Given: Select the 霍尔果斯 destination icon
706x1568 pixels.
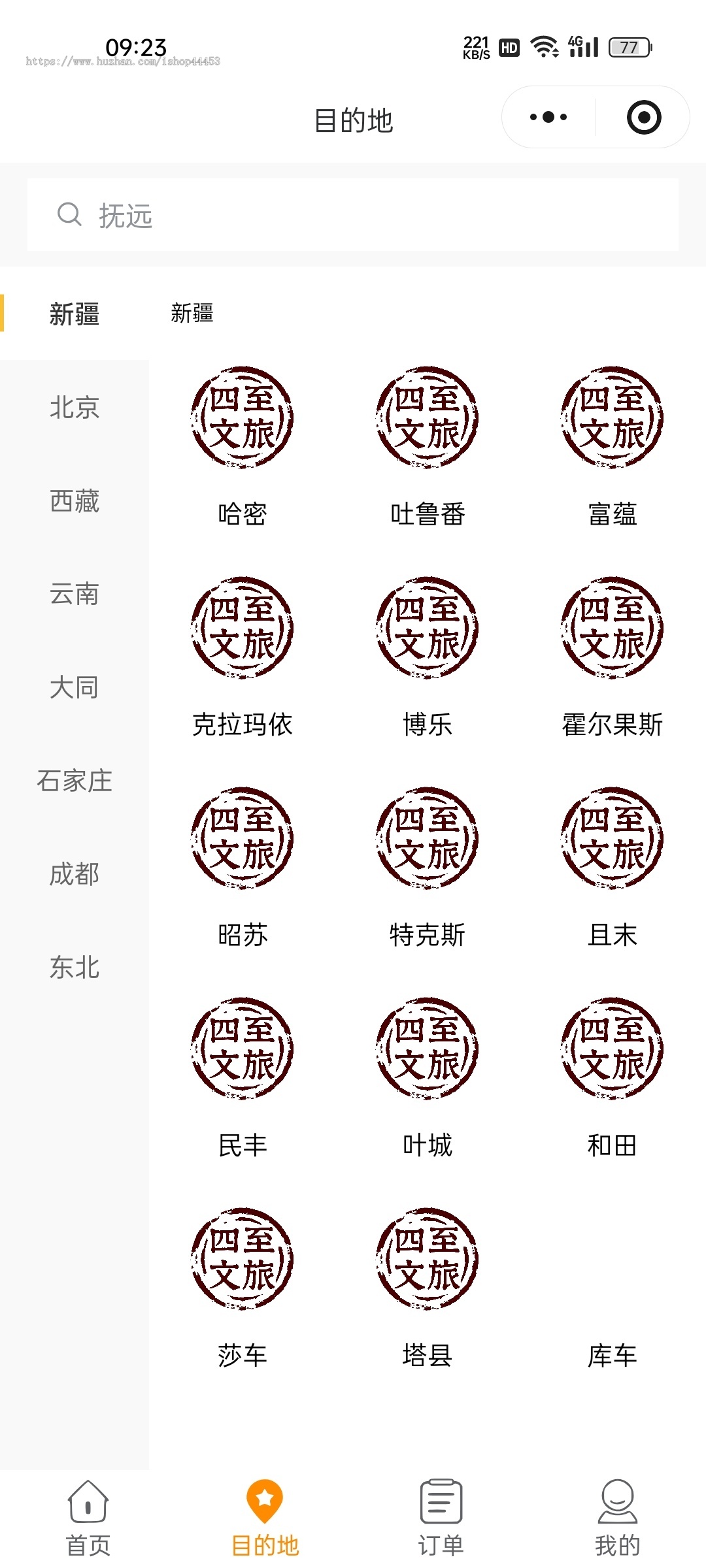Looking at the screenshot, I should (x=613, y=627).
